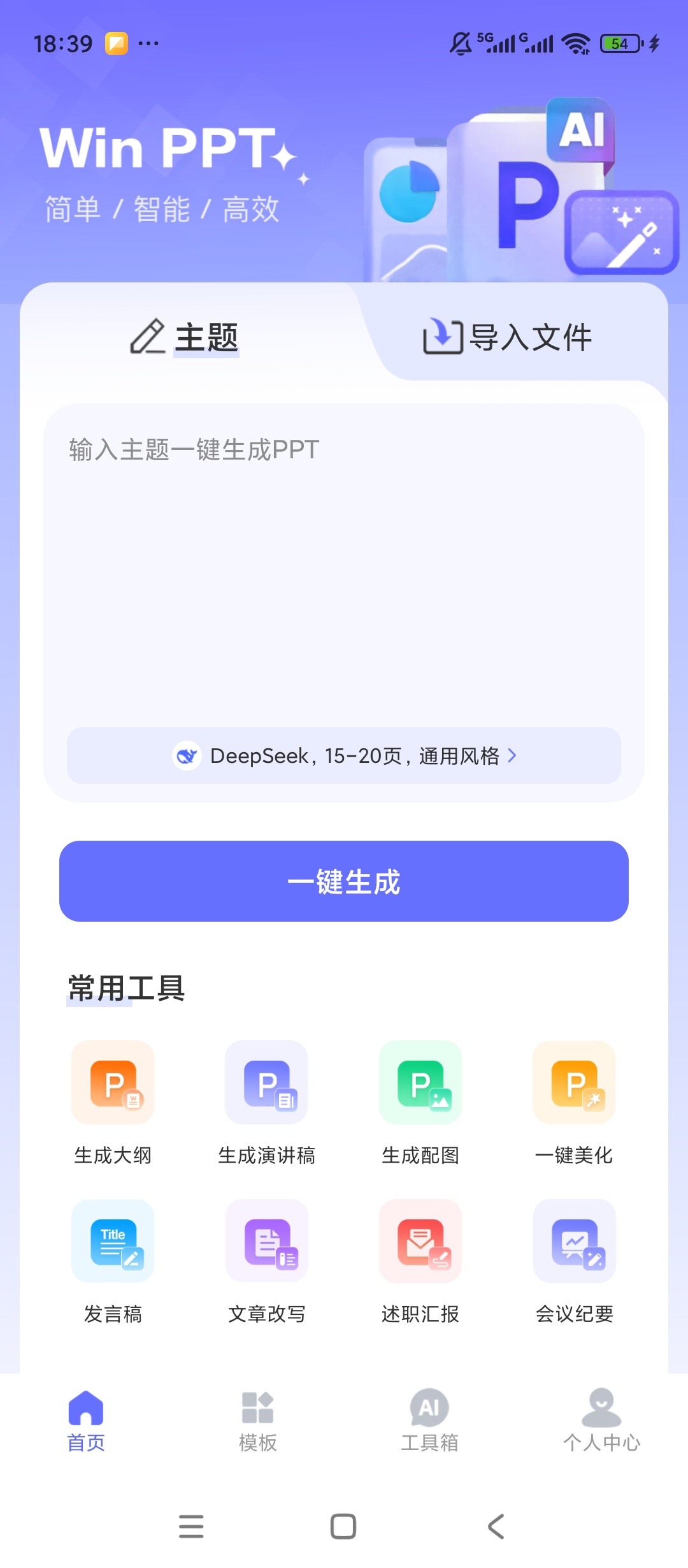Go to 个人中心 personal center
This screenshot has width=688, height=1568.
click(602, 1421)
